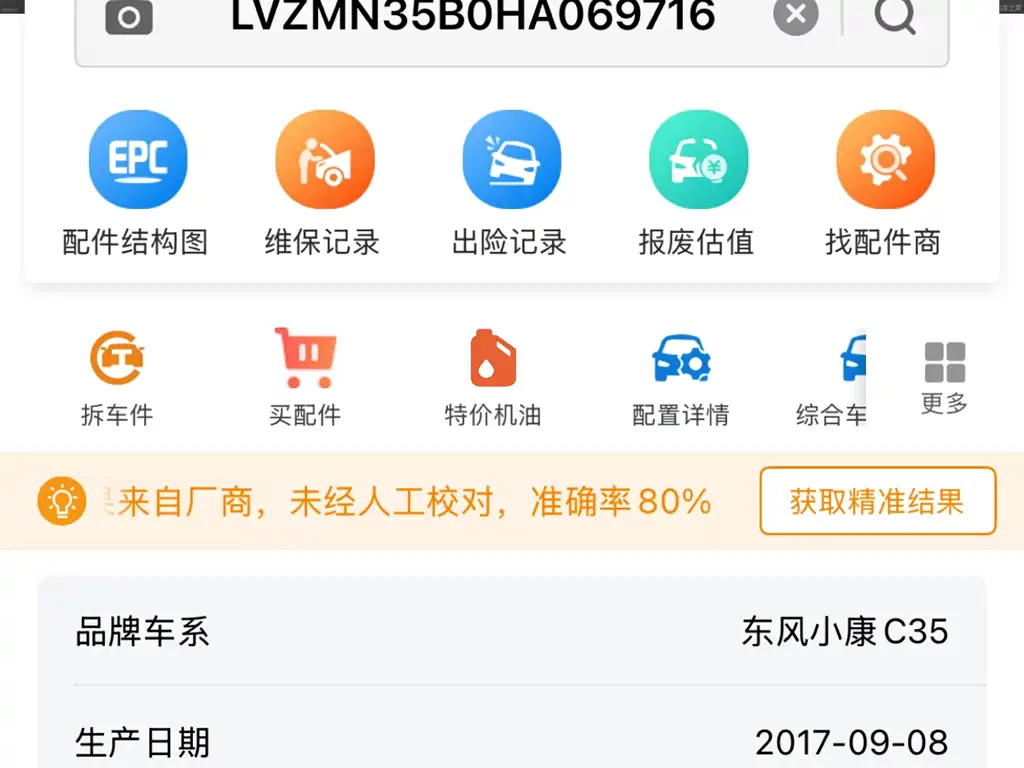Select 买配件 shortcut
The image size is (1024, 768).
coord(305,377)
